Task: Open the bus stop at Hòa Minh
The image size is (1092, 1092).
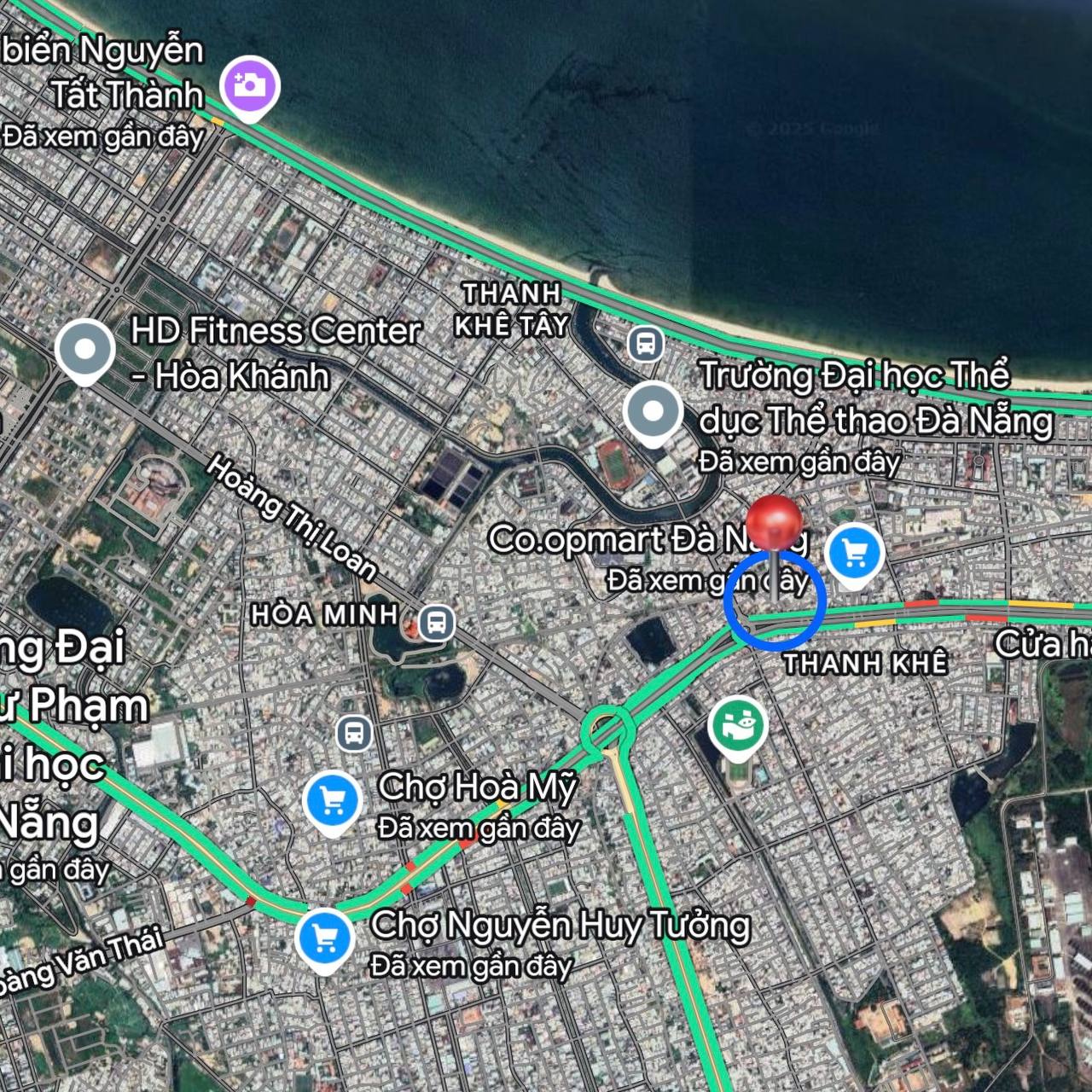Action: pyautogui.click(x=437, y=622)
